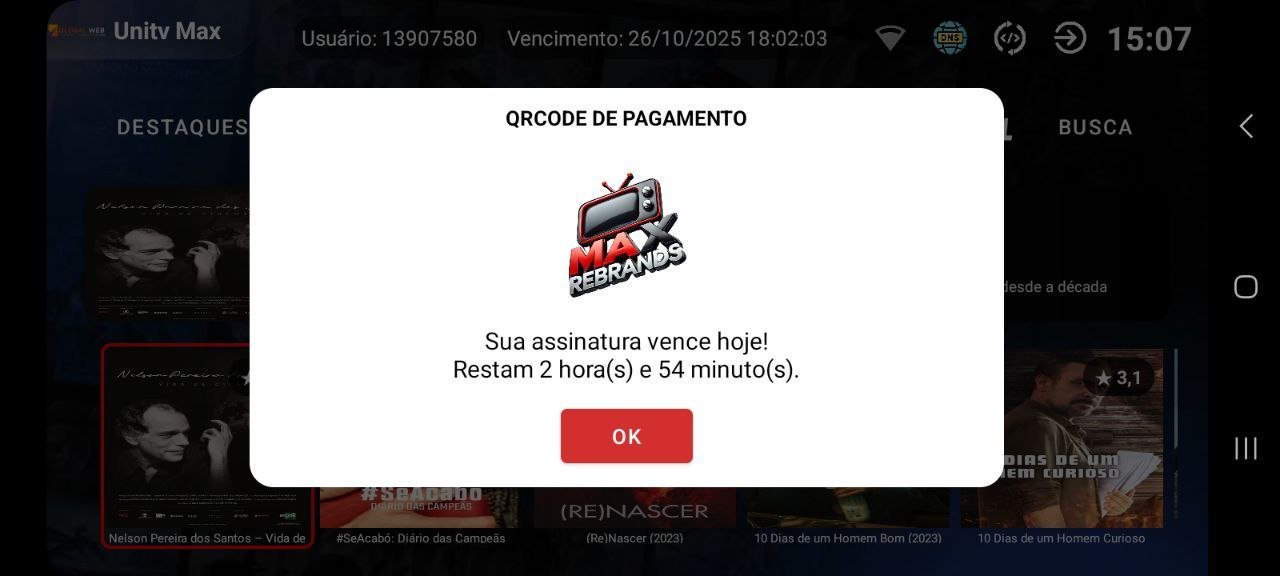Open the DNS settings icon
Viewport: 1280px width, 576px height.
pyautogui.click(x=949, y=39)
